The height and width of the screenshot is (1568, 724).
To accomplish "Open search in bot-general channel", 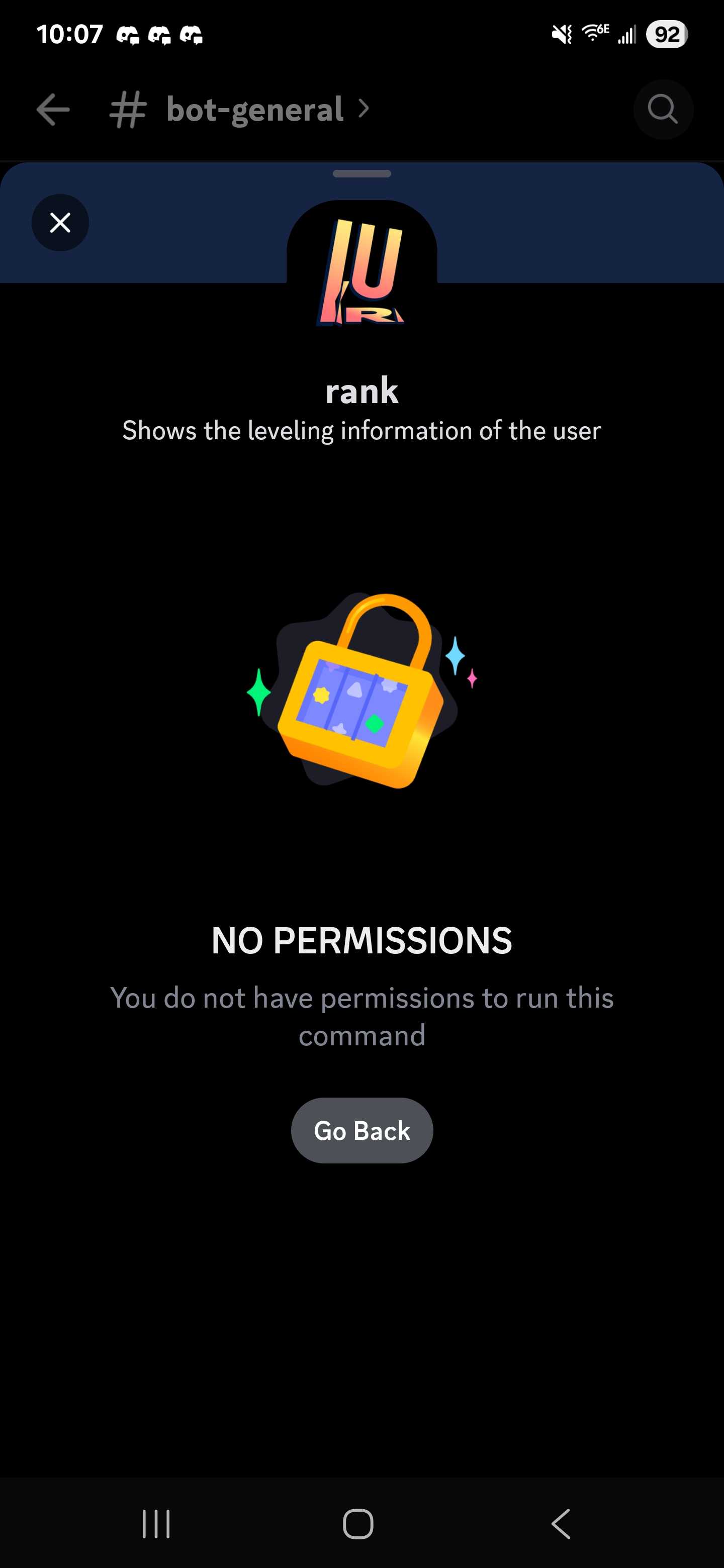I will pos(663,110).
